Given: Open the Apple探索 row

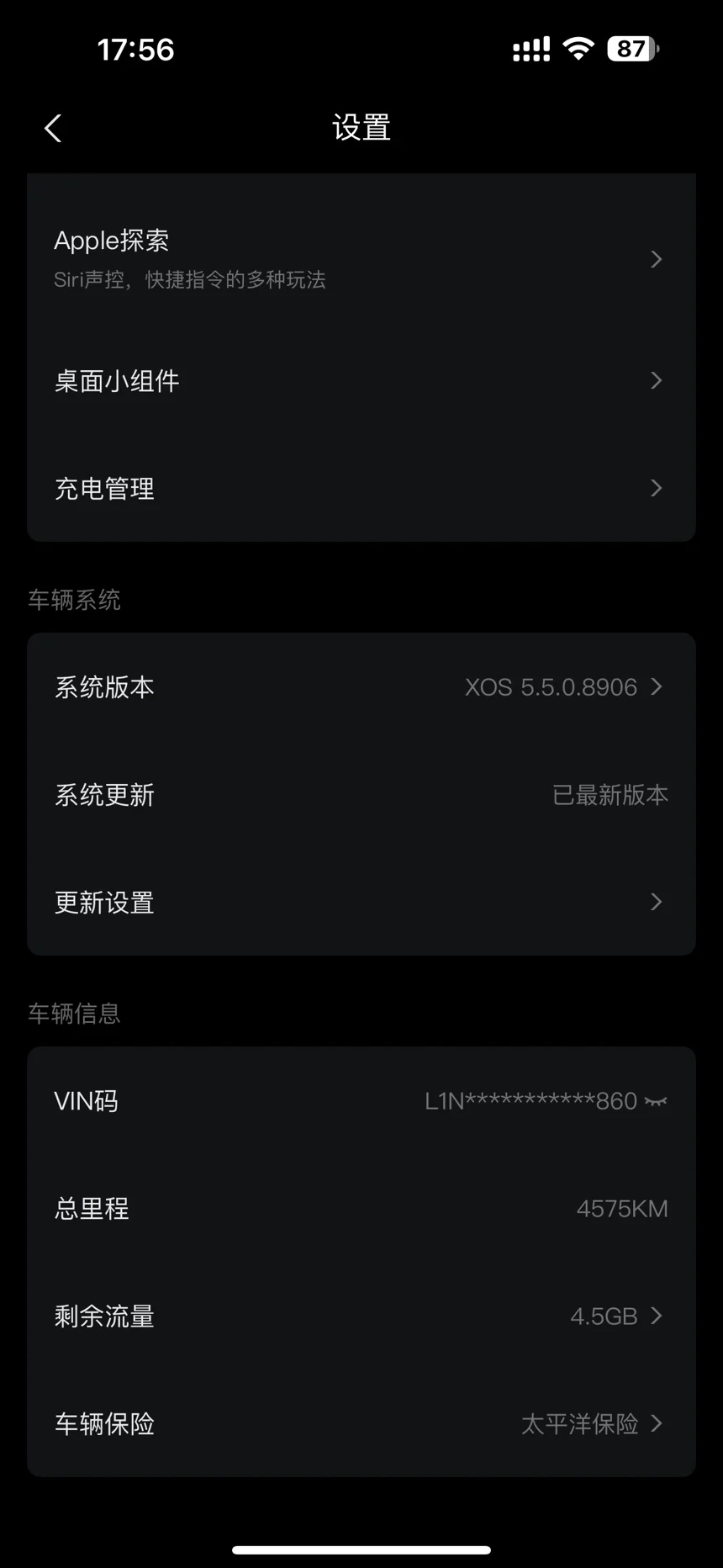Looking at the screenshot, I should click(x=361, y=258).
